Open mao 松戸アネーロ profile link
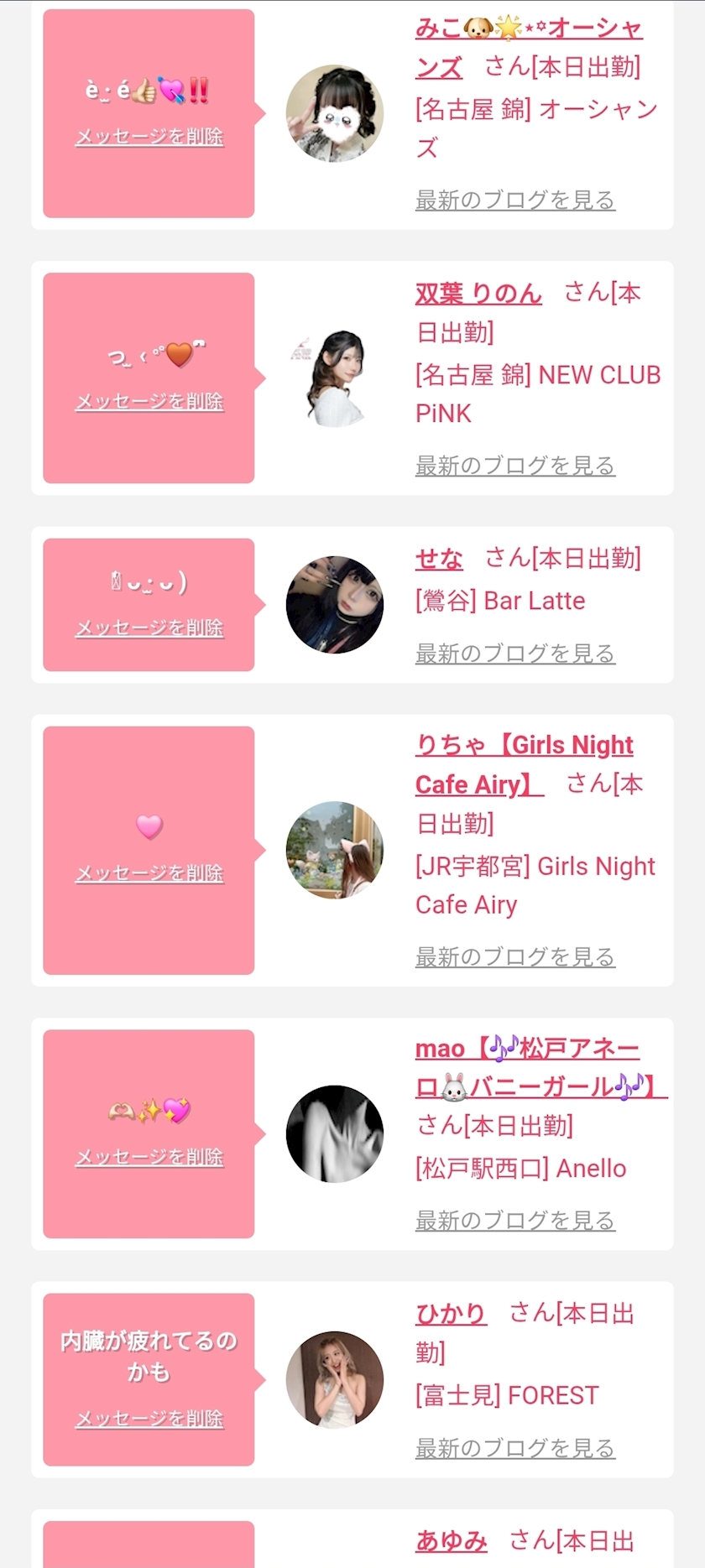705x1568 pixels. (541, 1068)
